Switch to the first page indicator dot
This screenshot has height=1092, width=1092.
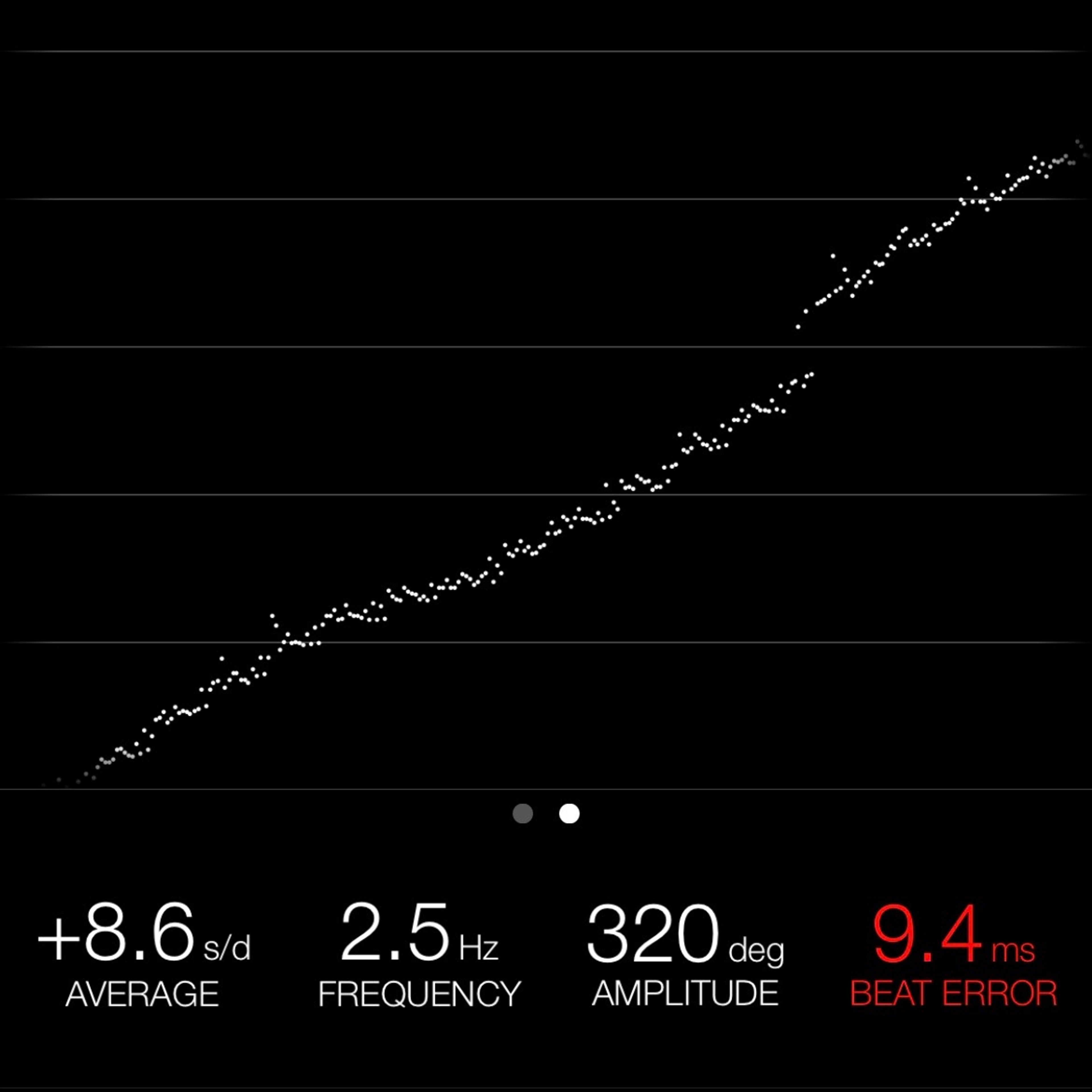(522, 813)
